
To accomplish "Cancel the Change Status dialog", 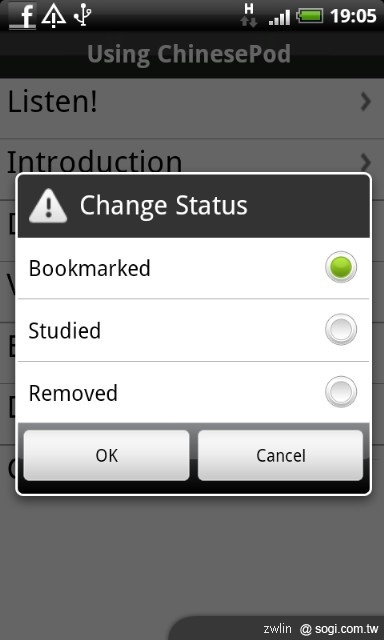I will coord(280,455).
